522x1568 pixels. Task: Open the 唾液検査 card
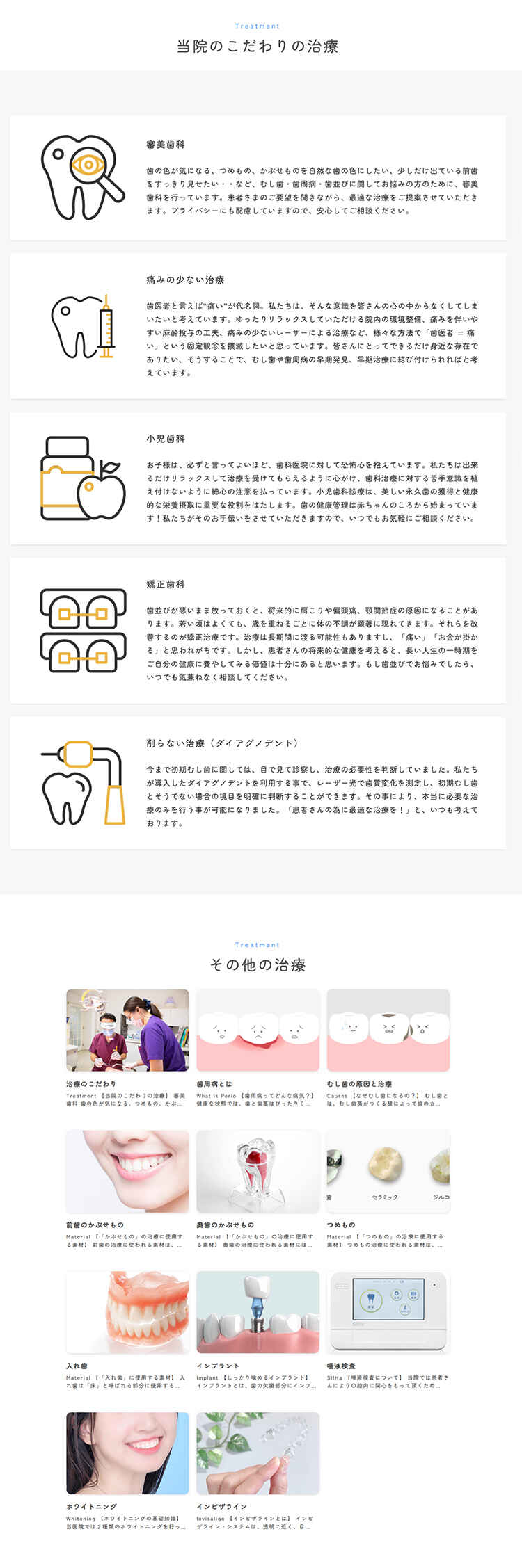(x=388, y=1311)
